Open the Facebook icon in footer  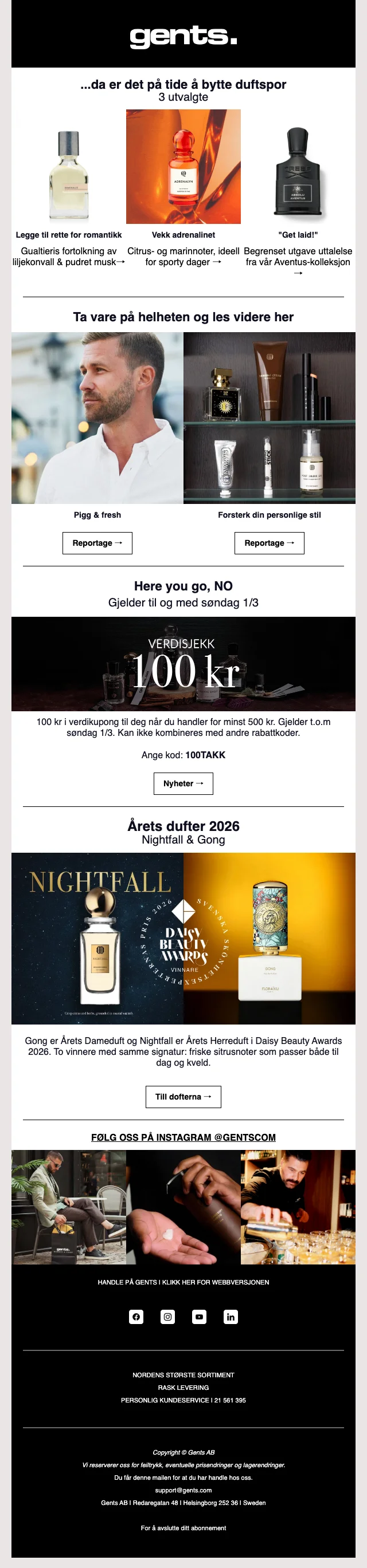[136, 1317]
